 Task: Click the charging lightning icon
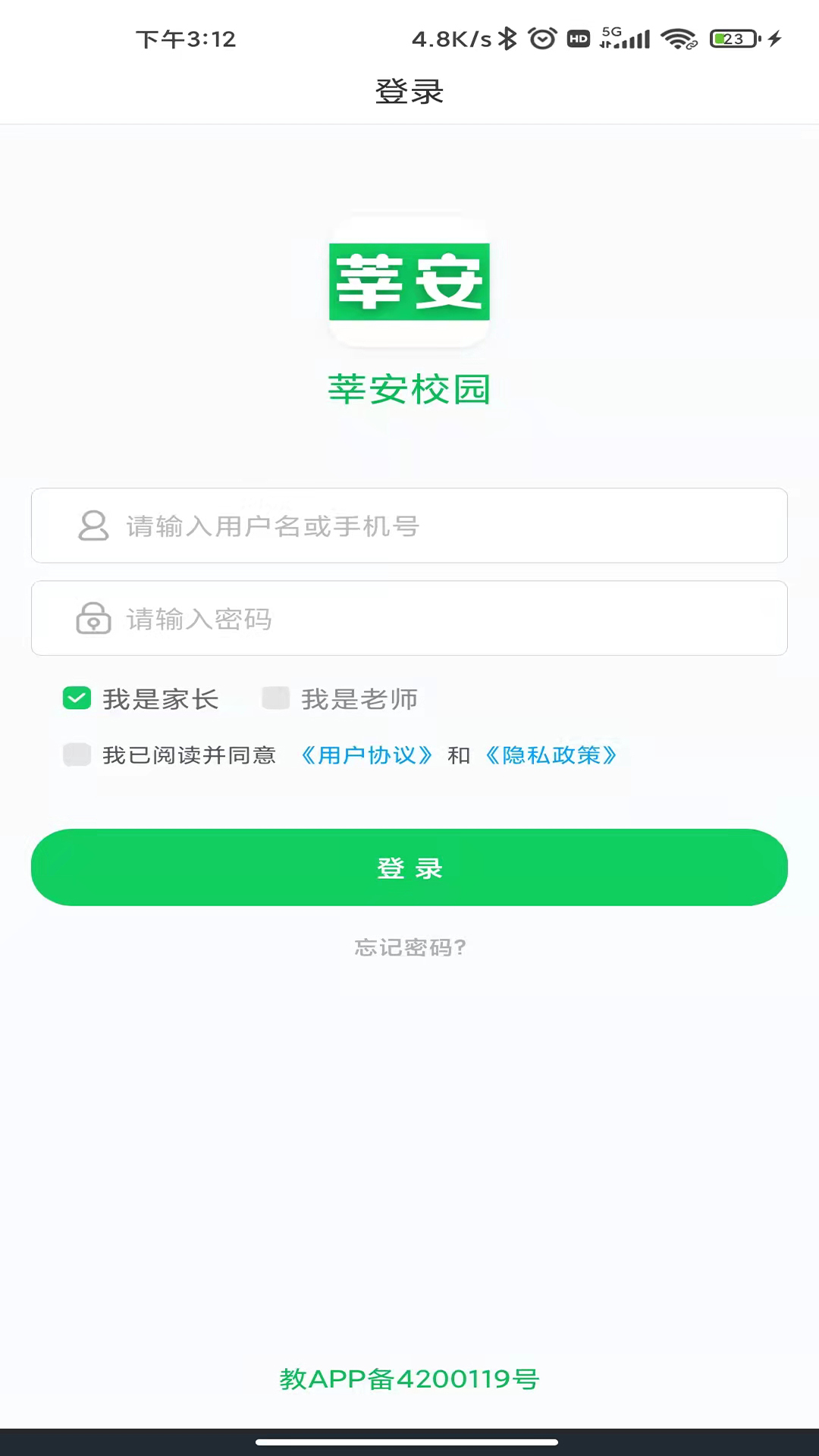[773, 38]
